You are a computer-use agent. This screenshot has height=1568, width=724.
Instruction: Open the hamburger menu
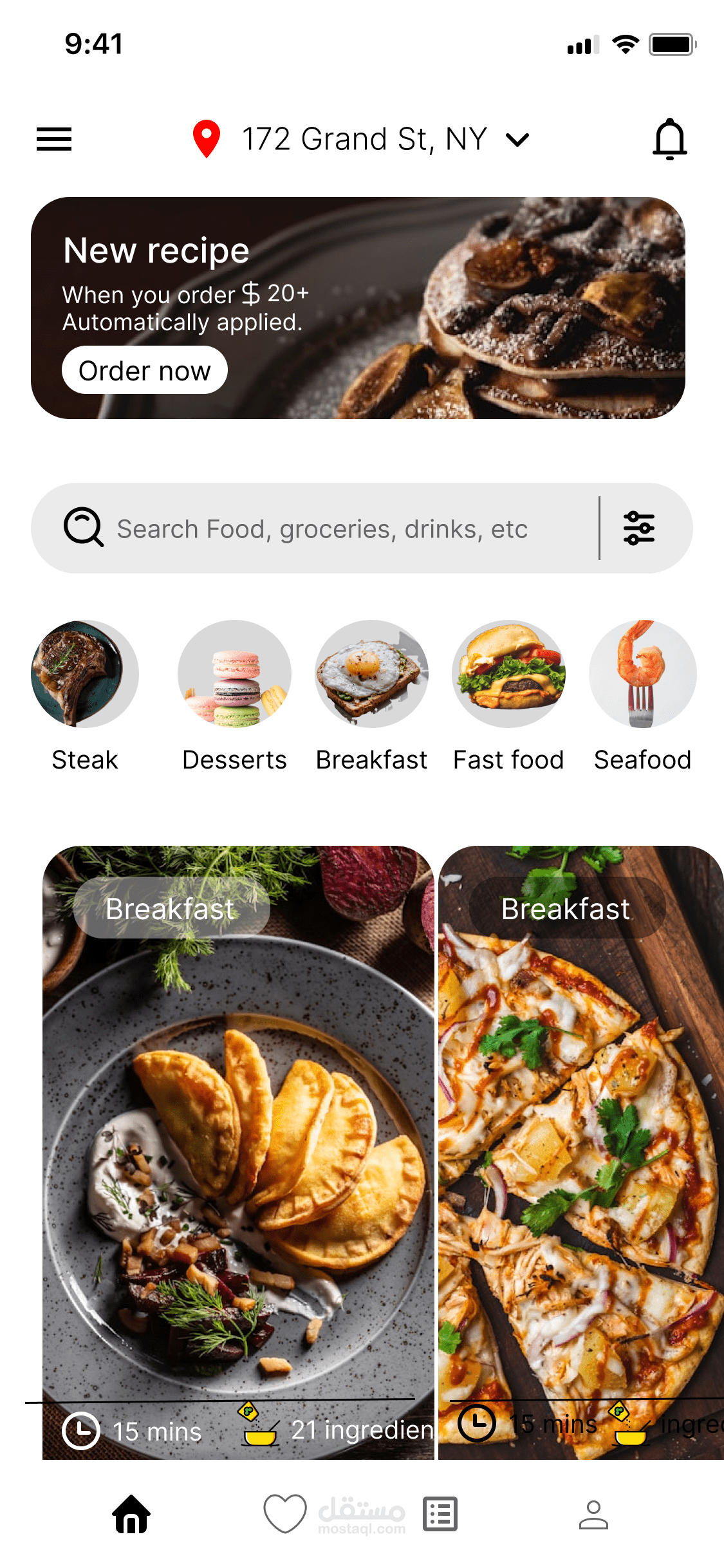click(x=54, y=139)
